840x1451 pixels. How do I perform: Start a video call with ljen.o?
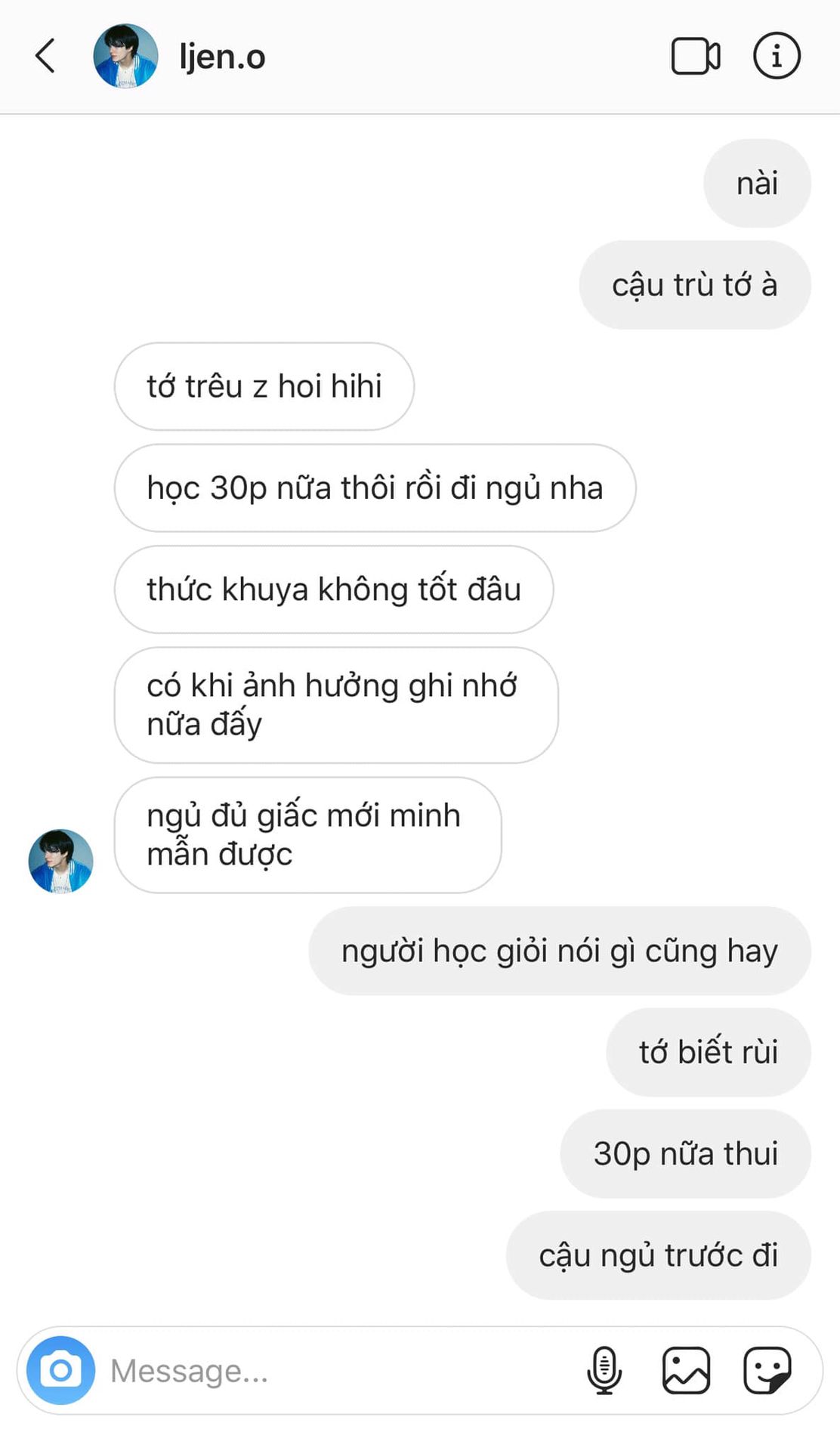pos(695,57)
